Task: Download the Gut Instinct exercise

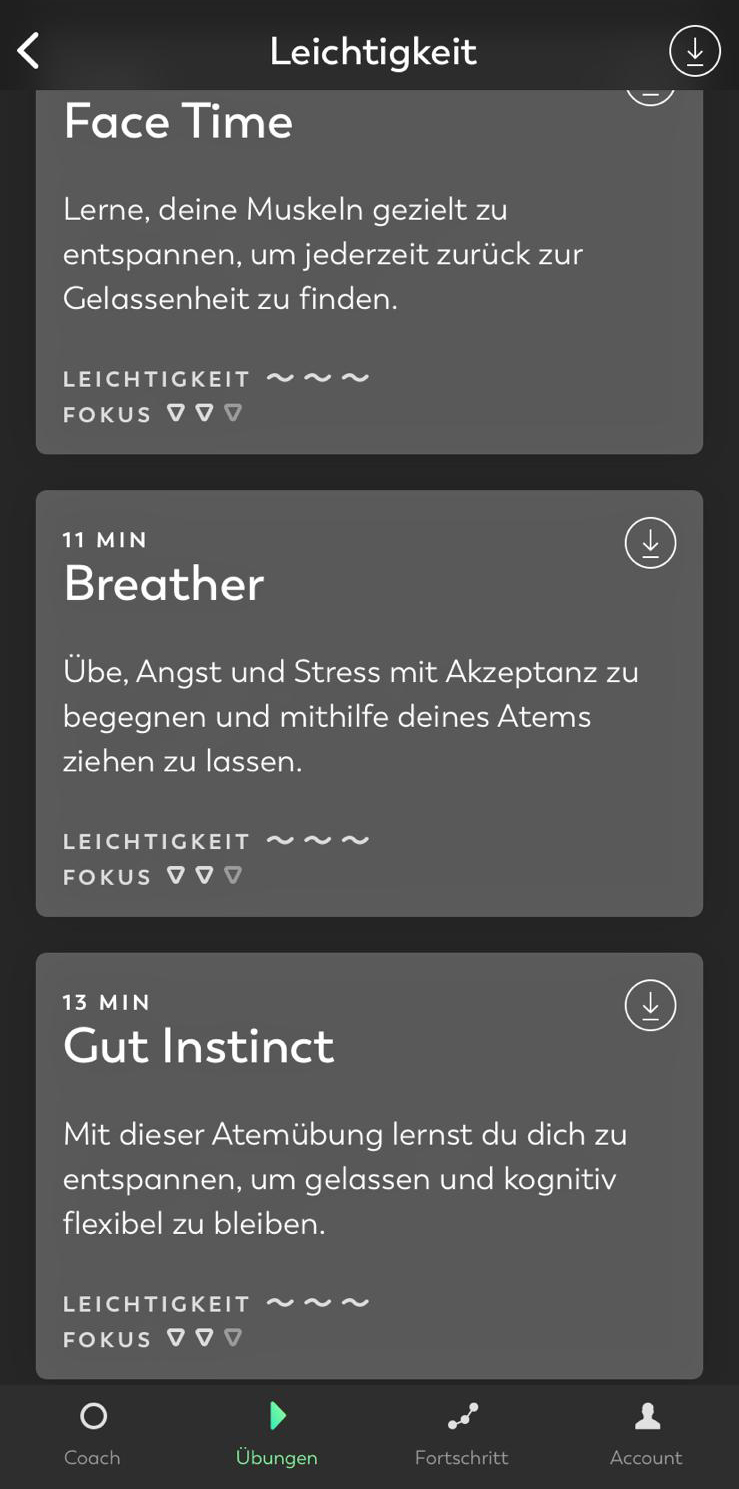Action: (x=650, y=1005)
